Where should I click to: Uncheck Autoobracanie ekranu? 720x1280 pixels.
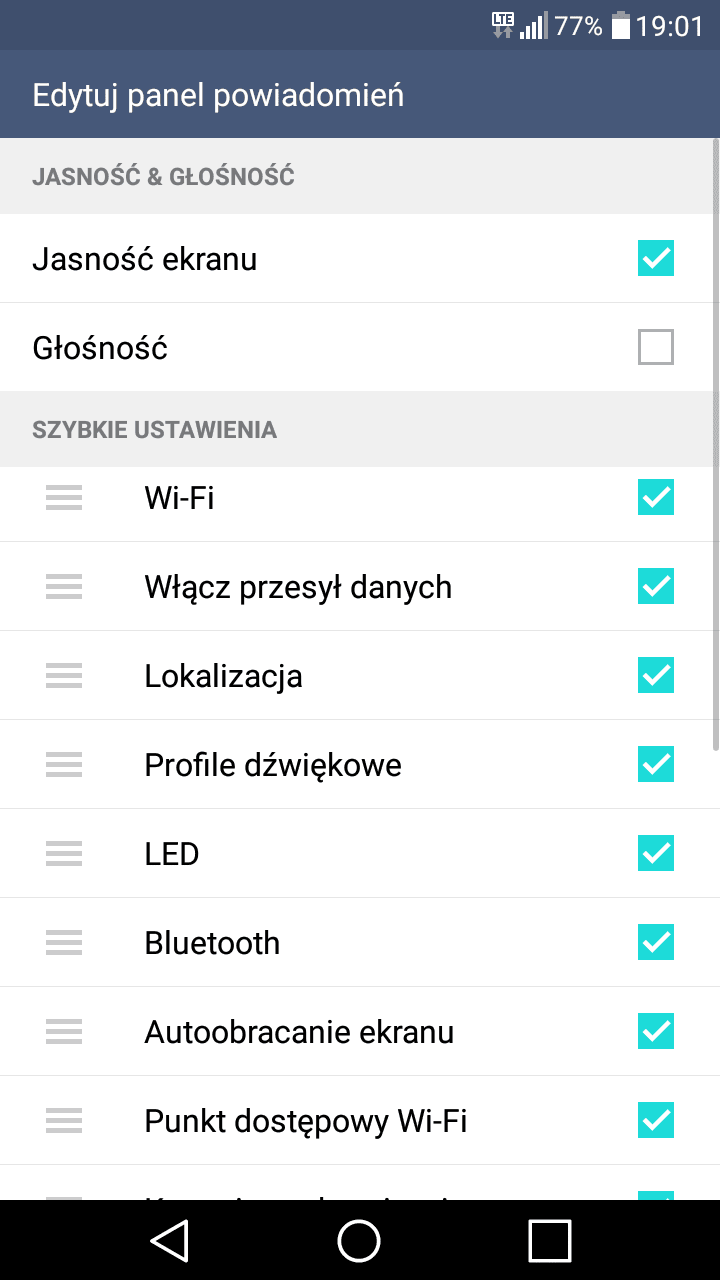(656, 1031)
